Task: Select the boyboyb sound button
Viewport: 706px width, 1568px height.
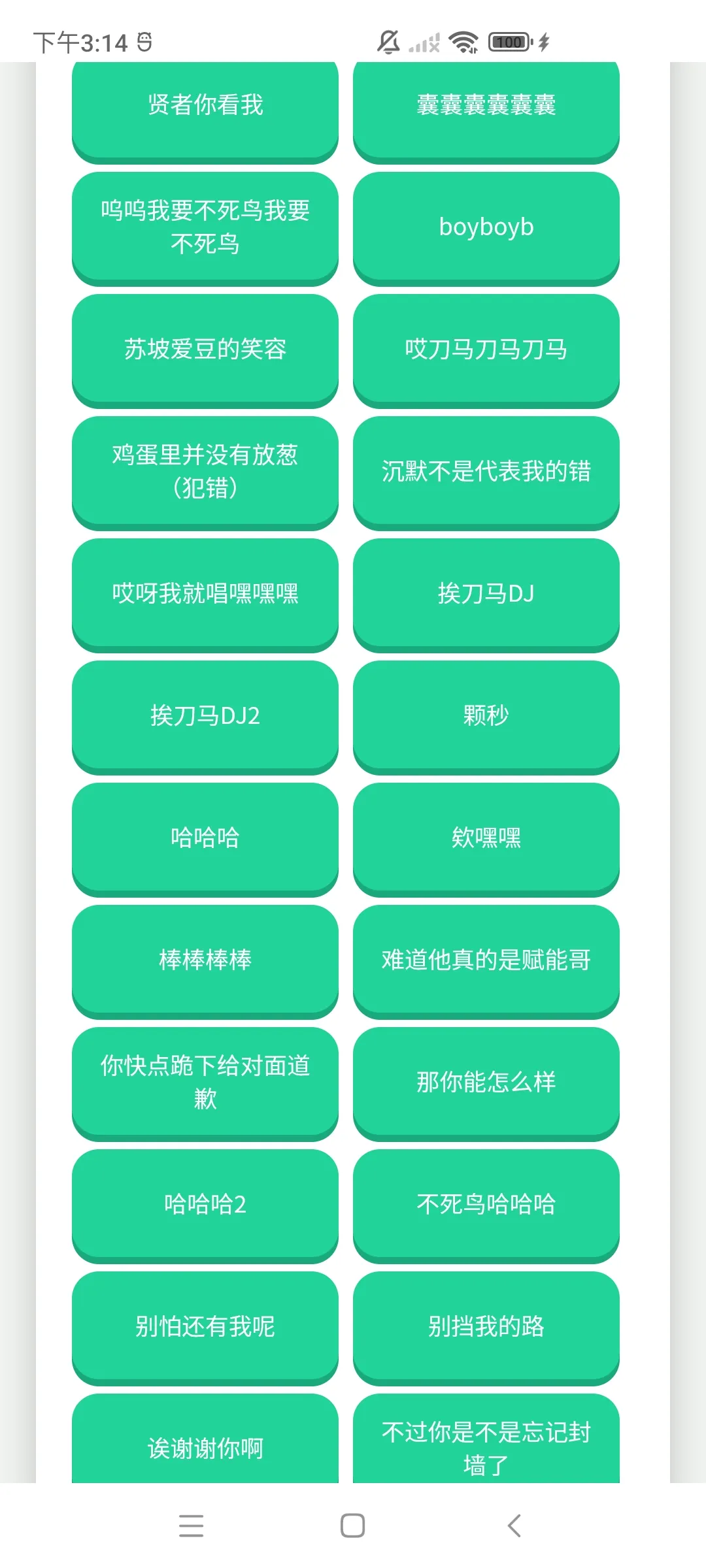Action: 485,227
